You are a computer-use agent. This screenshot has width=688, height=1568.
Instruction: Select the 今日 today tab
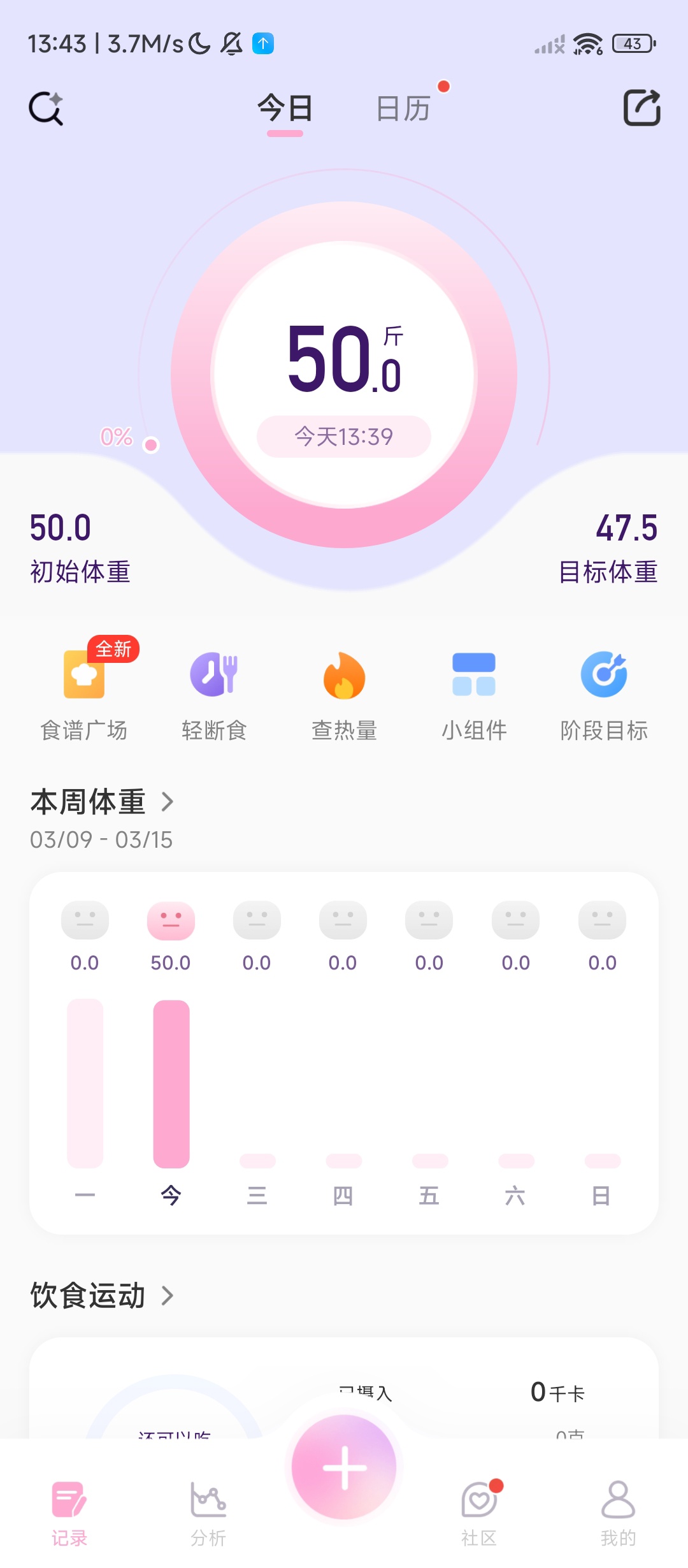285,108
